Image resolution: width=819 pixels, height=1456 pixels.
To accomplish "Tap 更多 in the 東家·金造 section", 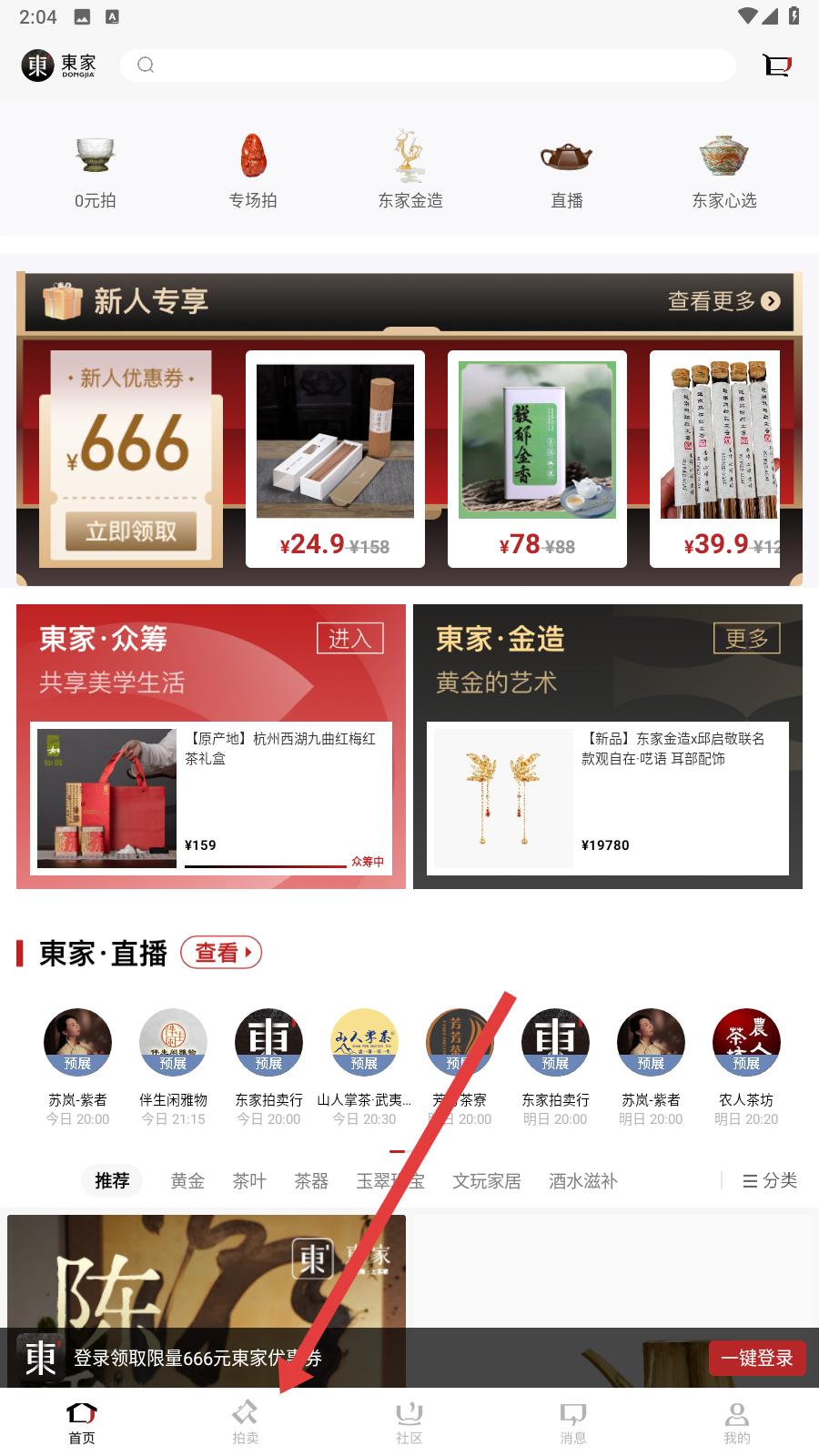I will [x=746, y=639].
